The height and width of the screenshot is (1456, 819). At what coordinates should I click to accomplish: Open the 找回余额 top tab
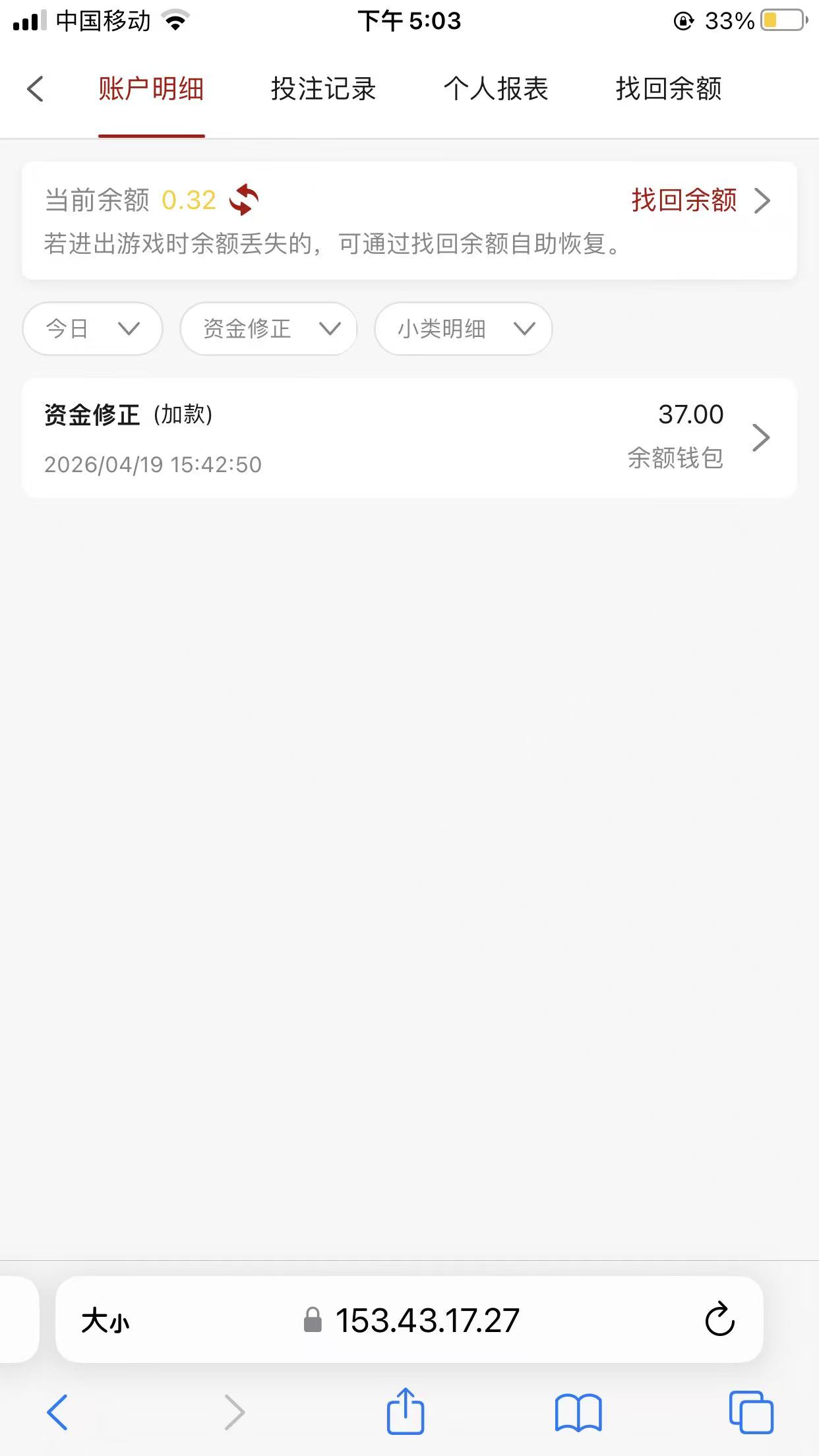669,89
